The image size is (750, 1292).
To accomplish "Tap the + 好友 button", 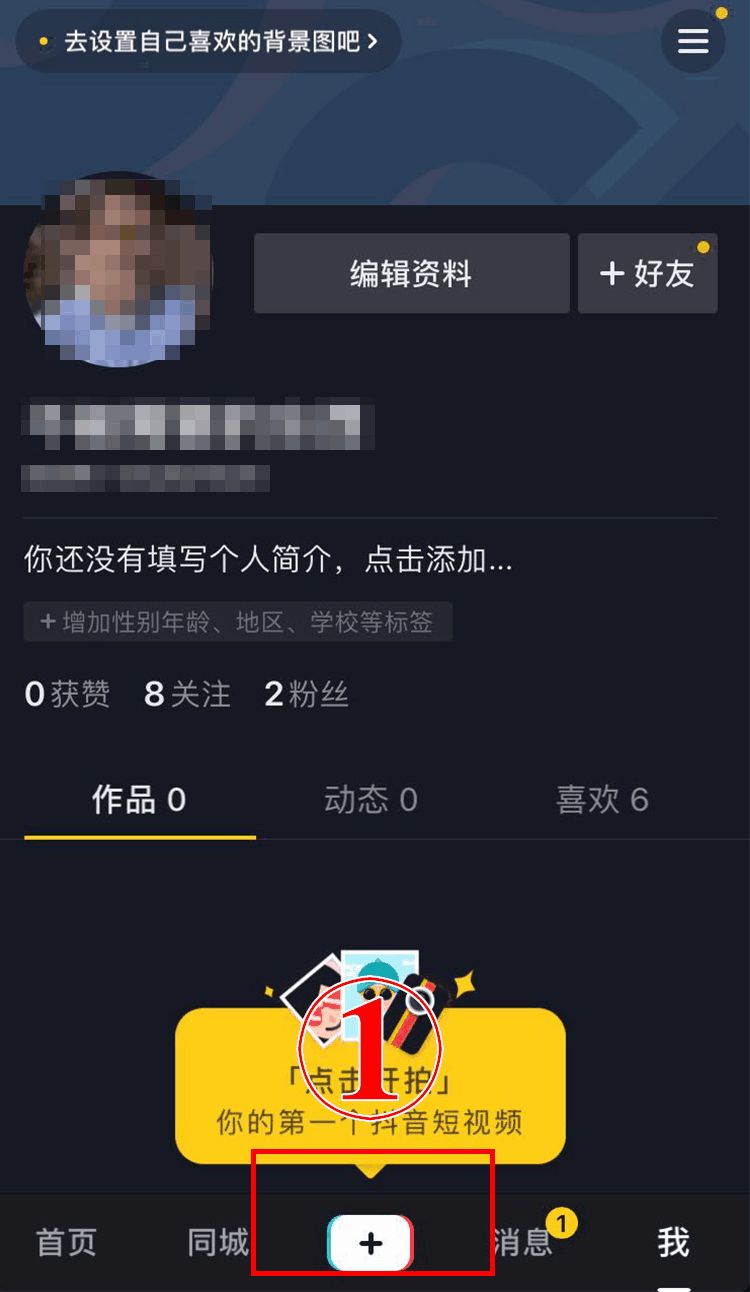I will point(647,273).
